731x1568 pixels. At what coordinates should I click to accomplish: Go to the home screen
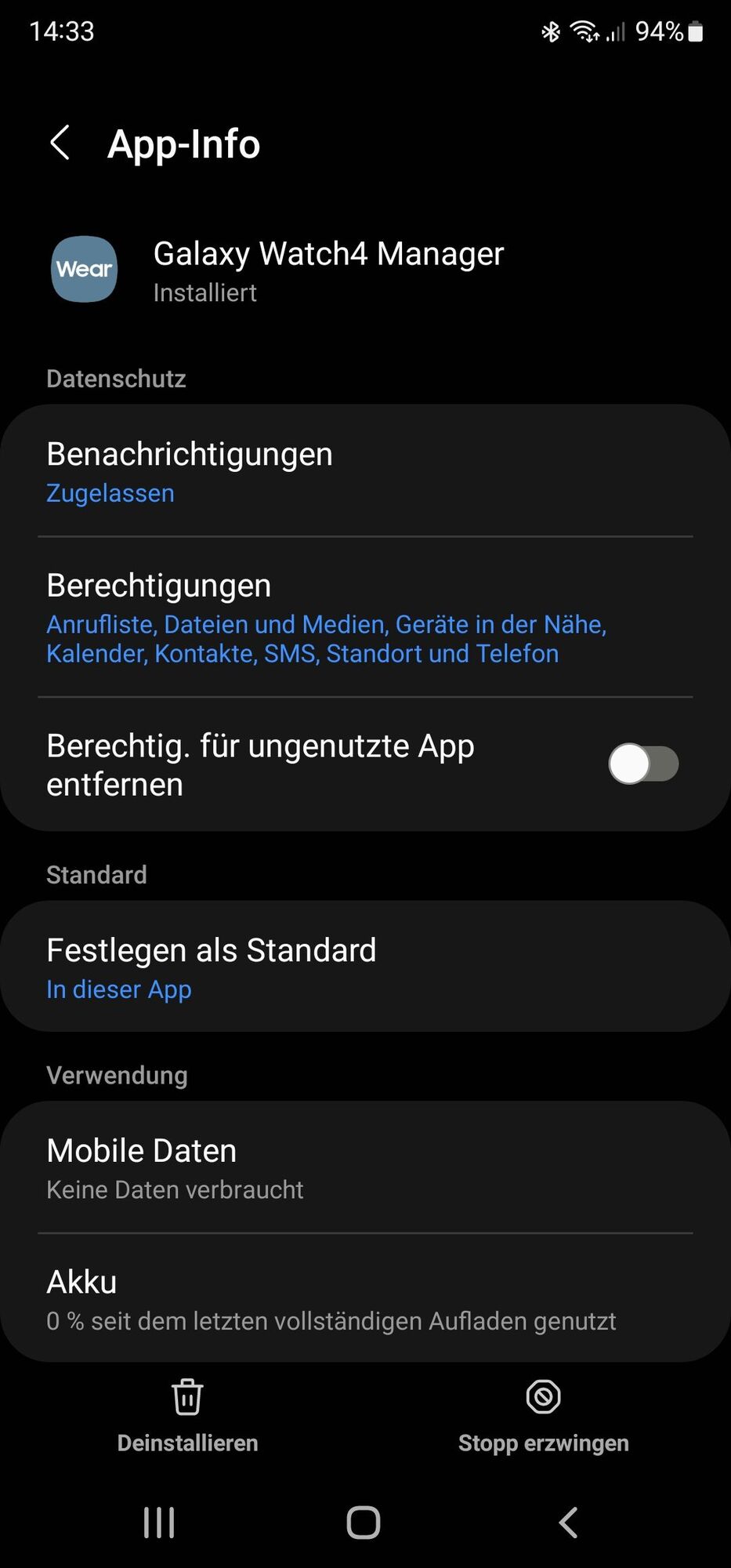click(x=364, y=1523)
